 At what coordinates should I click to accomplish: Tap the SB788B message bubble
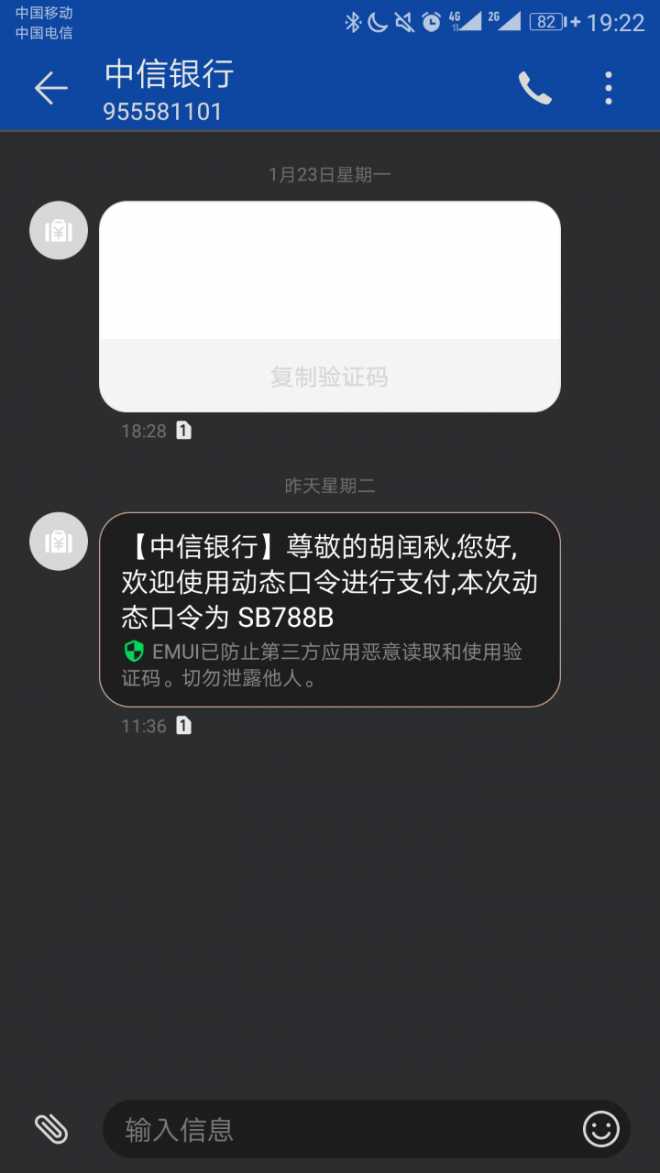point(329,608)
